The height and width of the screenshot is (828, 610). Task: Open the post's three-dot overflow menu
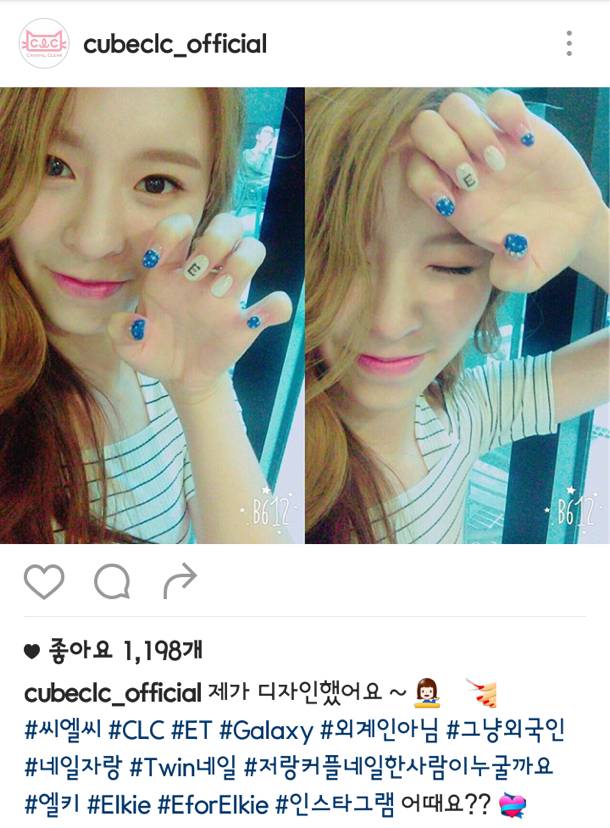pos(569,43)
